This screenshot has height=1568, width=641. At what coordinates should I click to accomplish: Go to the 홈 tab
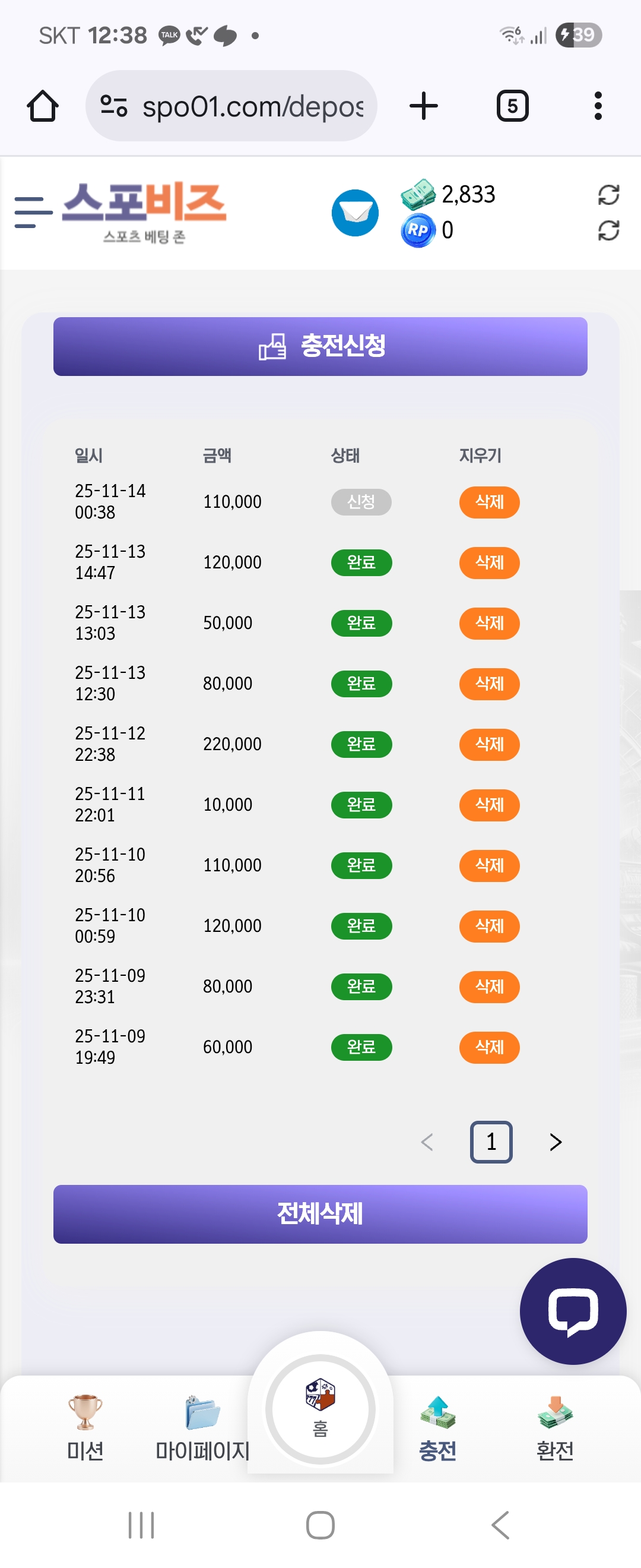(320, 1409)
